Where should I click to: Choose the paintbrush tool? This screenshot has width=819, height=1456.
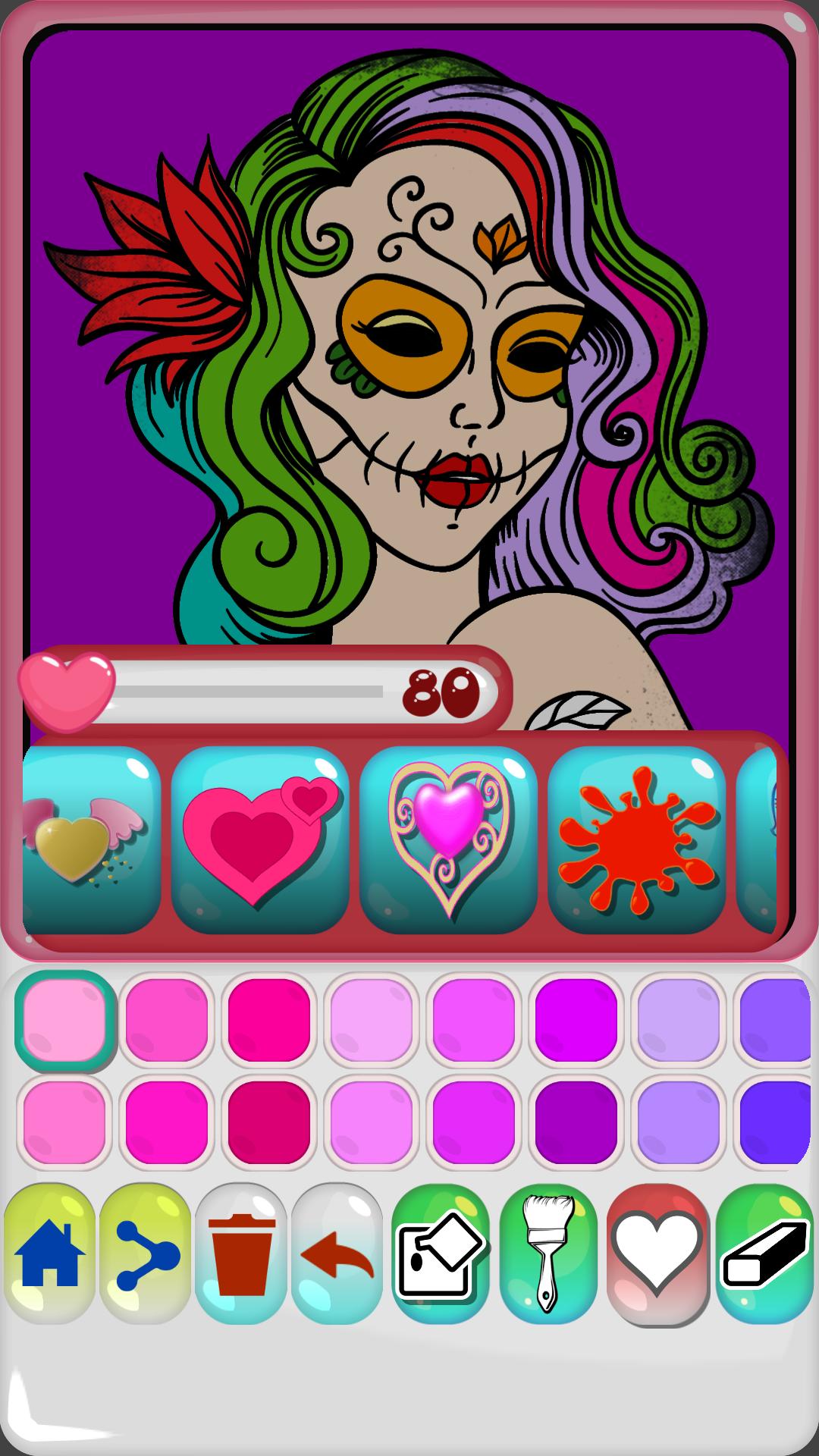point(548,1254)
